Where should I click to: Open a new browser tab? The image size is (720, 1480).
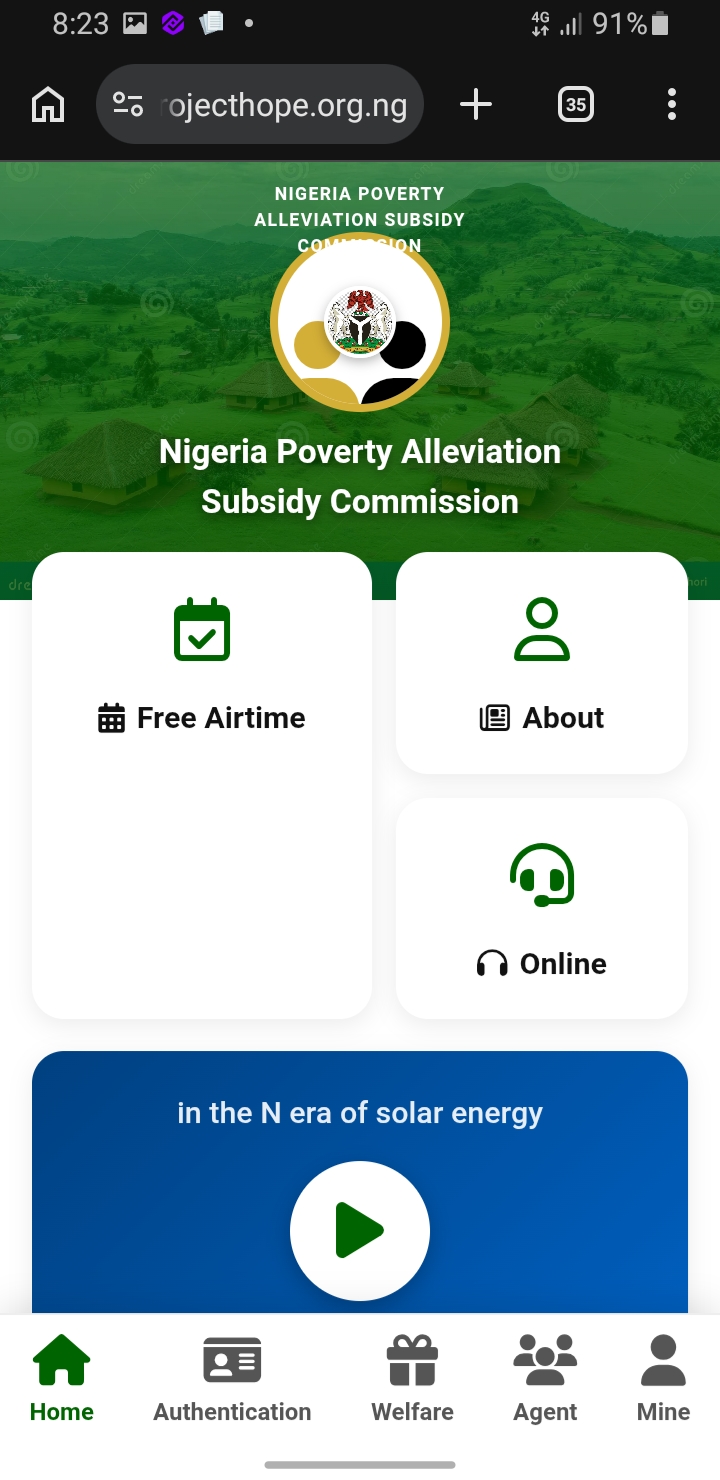click(476, 104)
